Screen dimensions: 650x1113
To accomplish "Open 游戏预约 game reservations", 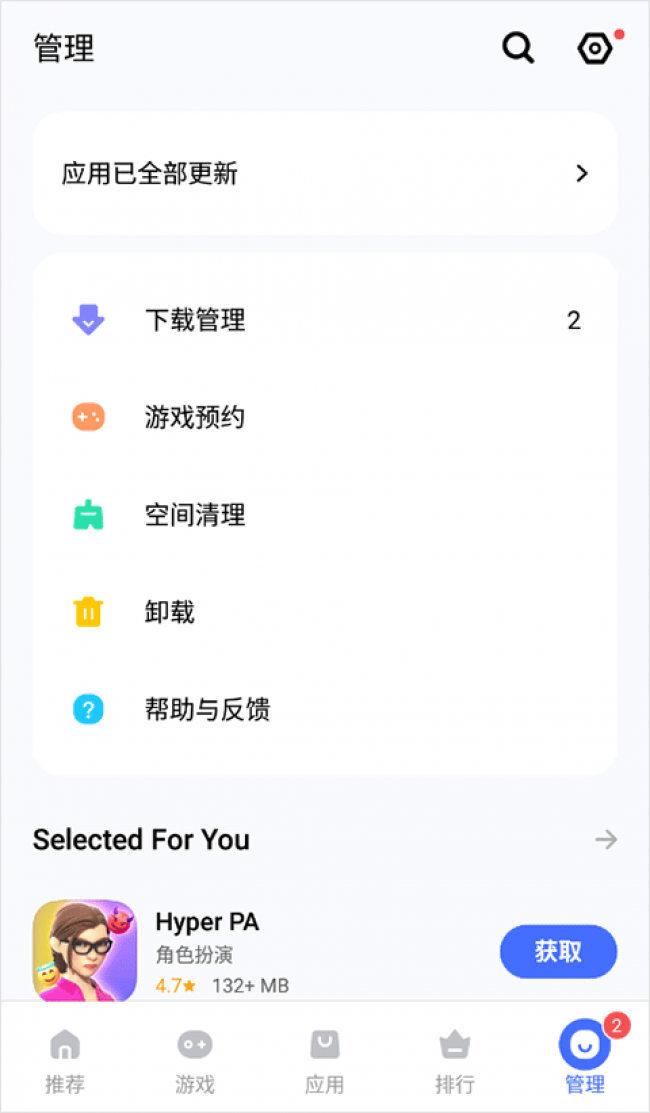I will 324,418.
